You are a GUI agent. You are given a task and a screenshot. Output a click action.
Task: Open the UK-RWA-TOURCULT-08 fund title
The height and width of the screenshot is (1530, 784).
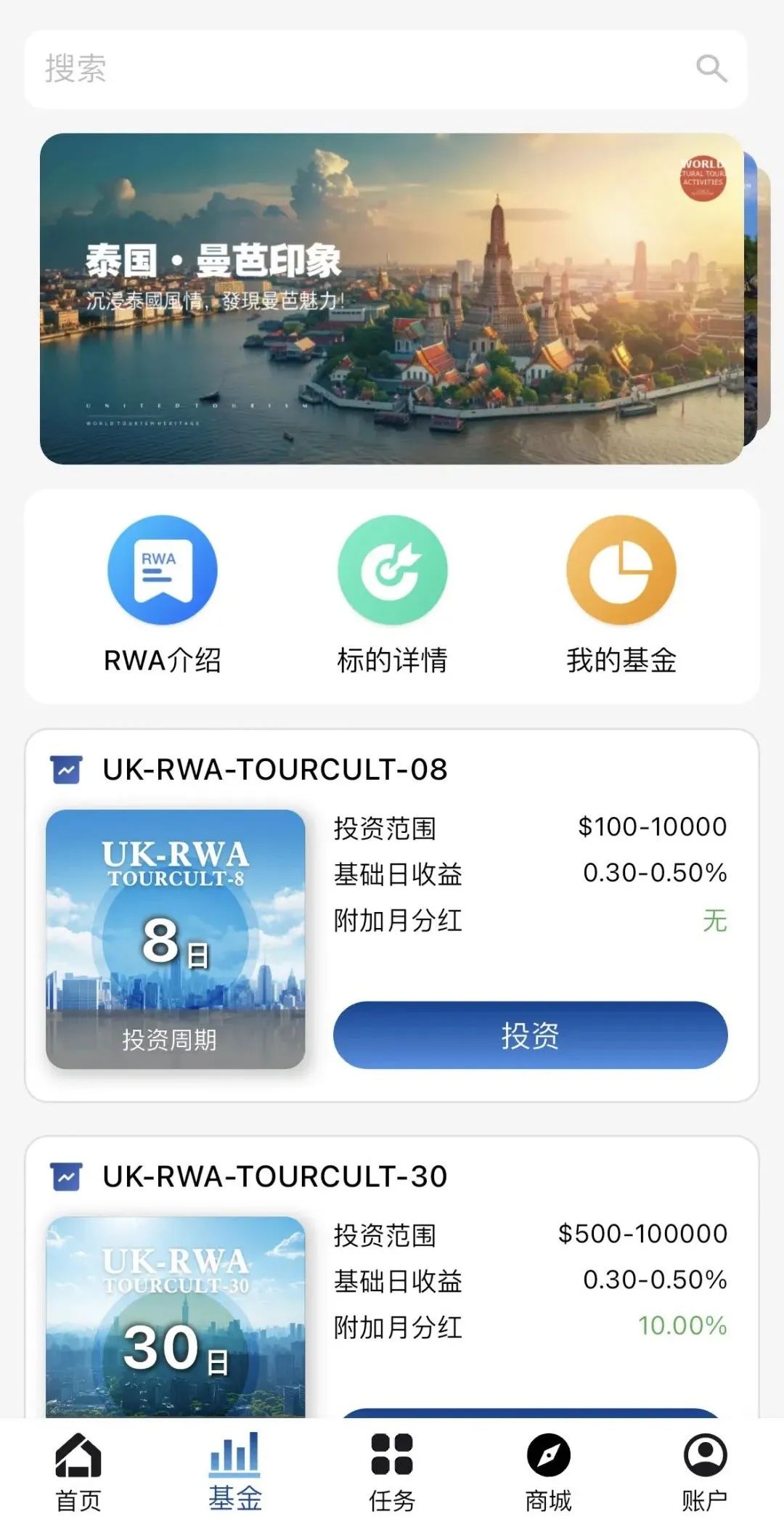click(x=276, y=770)
